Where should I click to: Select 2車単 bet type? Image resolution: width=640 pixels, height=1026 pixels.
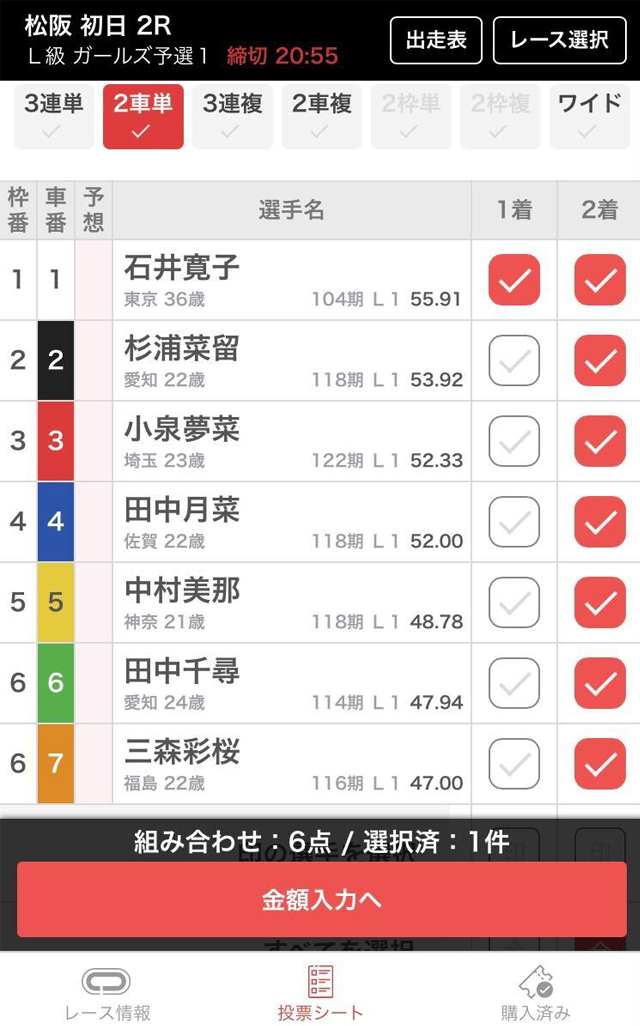(143, 116)
